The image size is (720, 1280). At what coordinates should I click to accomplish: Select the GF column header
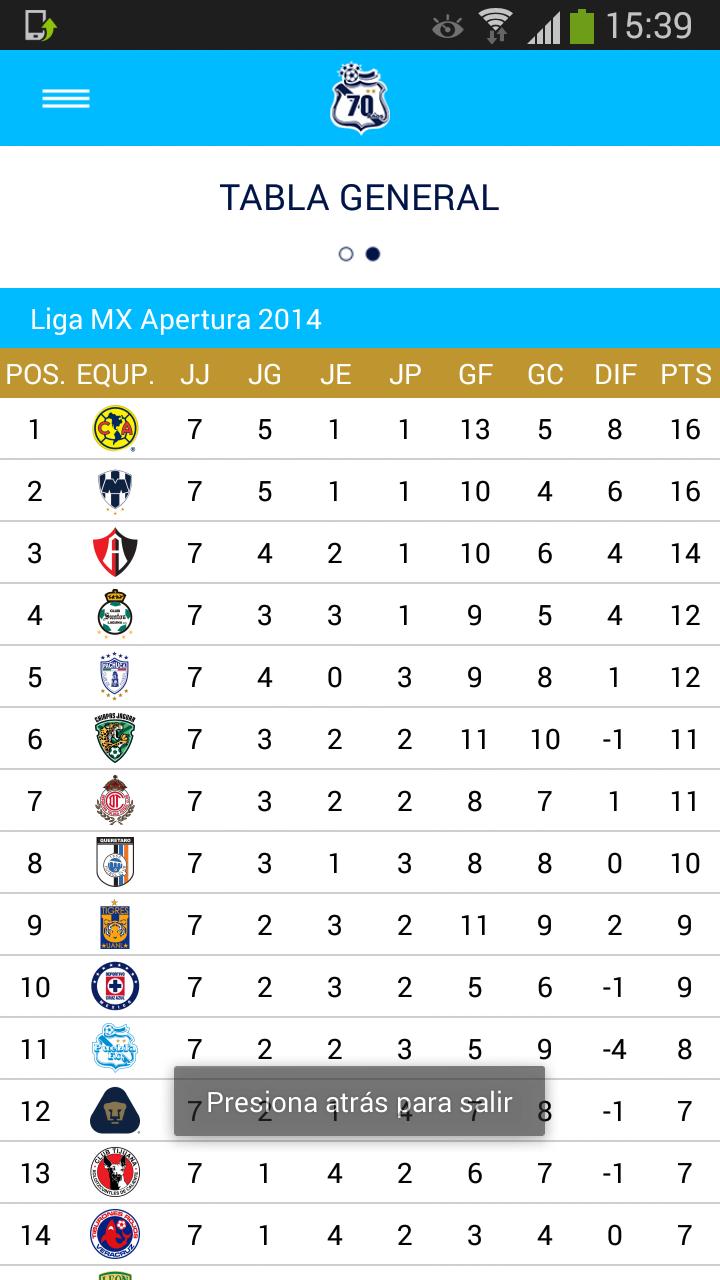[476, 374]
